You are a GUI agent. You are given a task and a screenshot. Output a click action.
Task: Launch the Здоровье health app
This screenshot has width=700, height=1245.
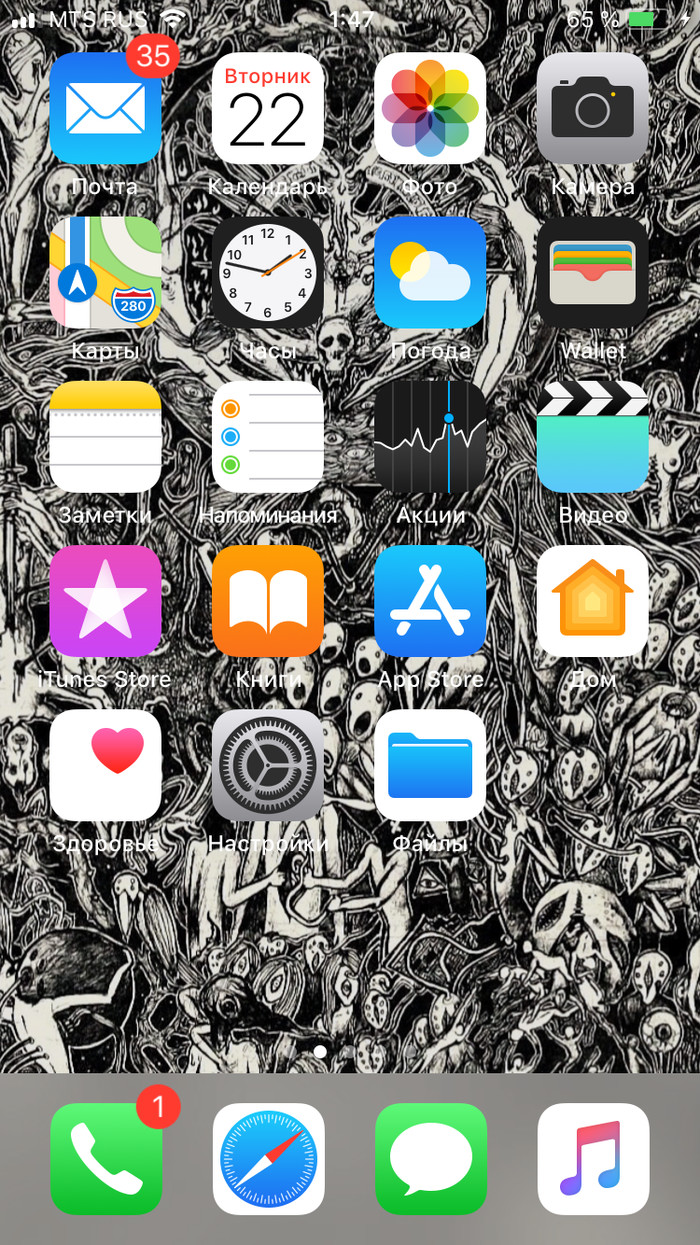[x=105, y=765]
